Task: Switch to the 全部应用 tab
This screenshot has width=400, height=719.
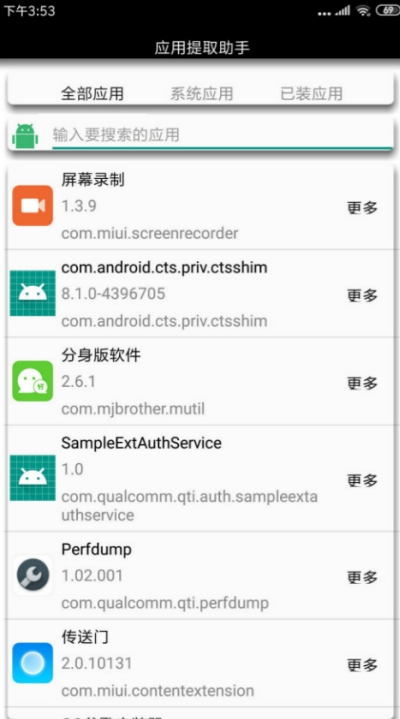Action: (92, 94)
